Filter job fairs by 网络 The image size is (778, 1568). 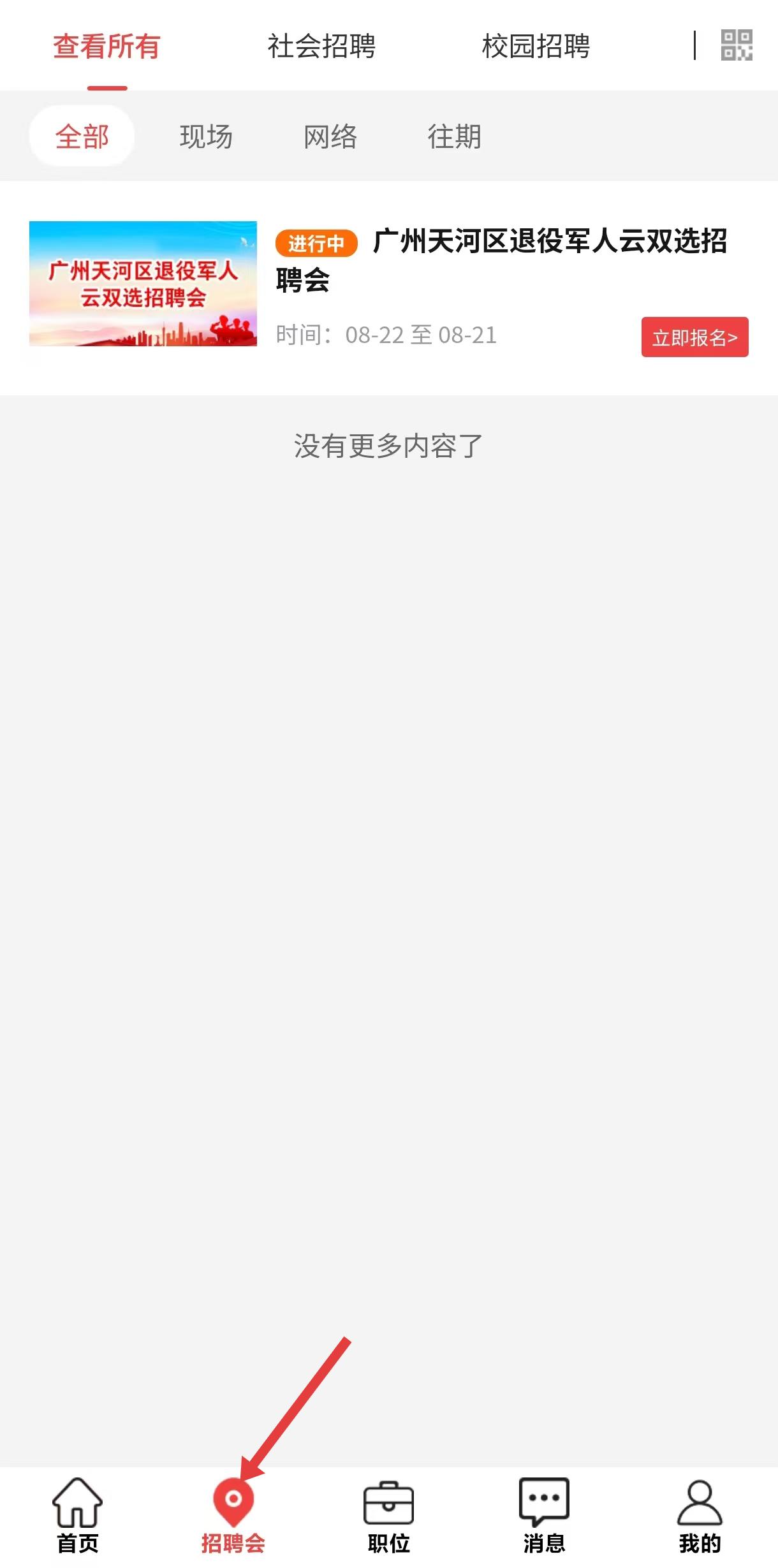pyautogui.click(x=330, y=136)
